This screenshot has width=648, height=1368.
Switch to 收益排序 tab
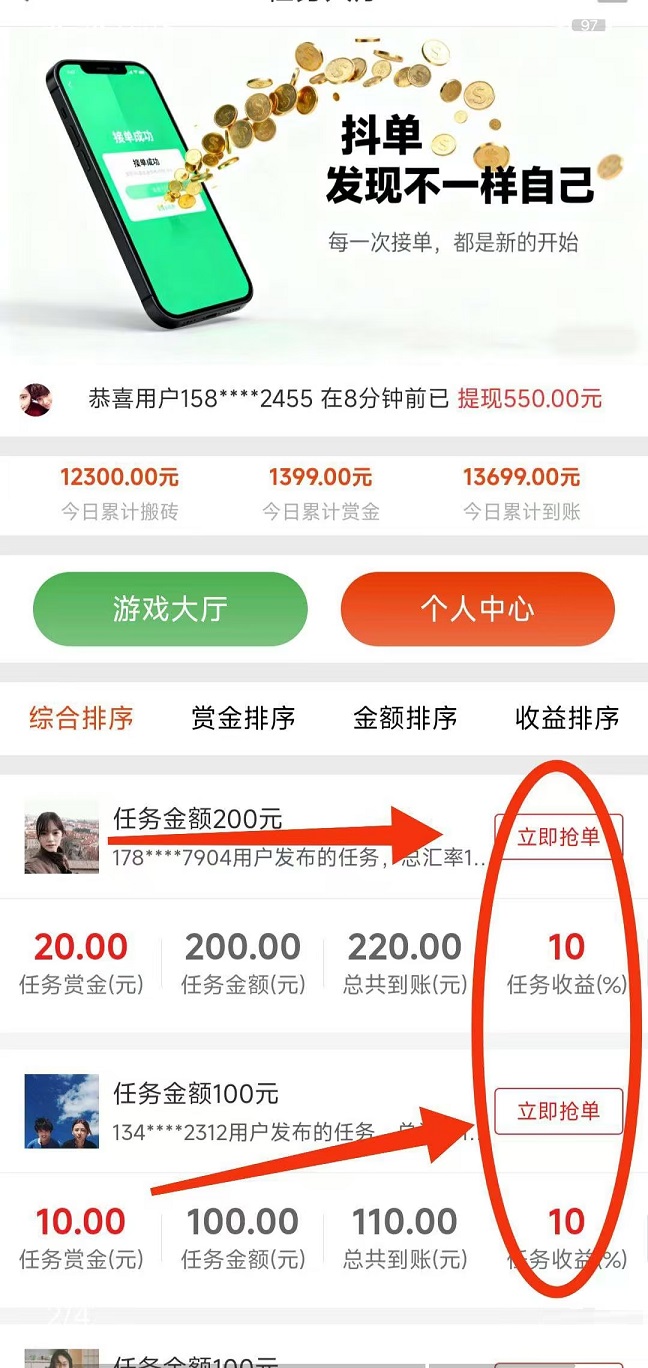click(567, 717)
